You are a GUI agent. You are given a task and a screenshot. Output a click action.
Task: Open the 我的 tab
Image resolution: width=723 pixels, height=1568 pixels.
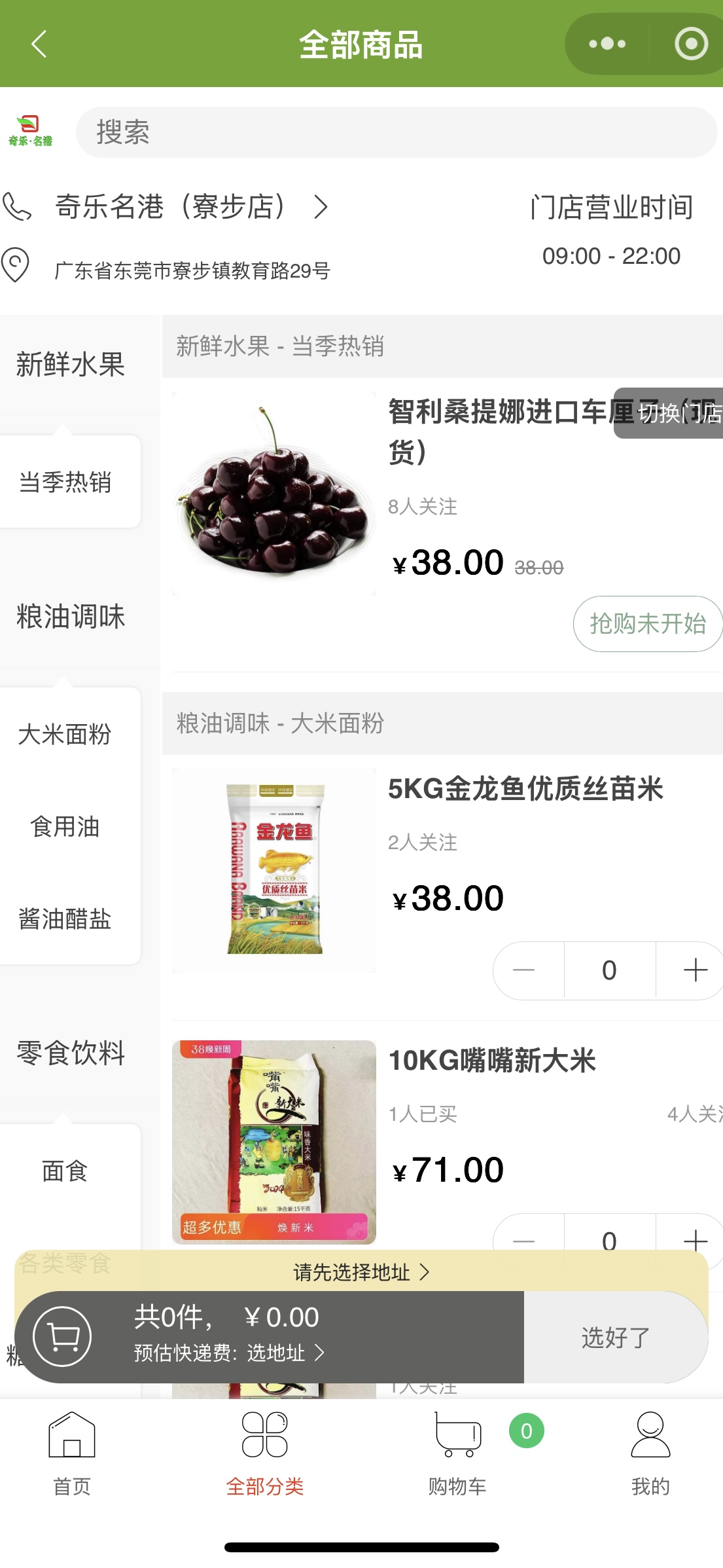[650, 1447]
